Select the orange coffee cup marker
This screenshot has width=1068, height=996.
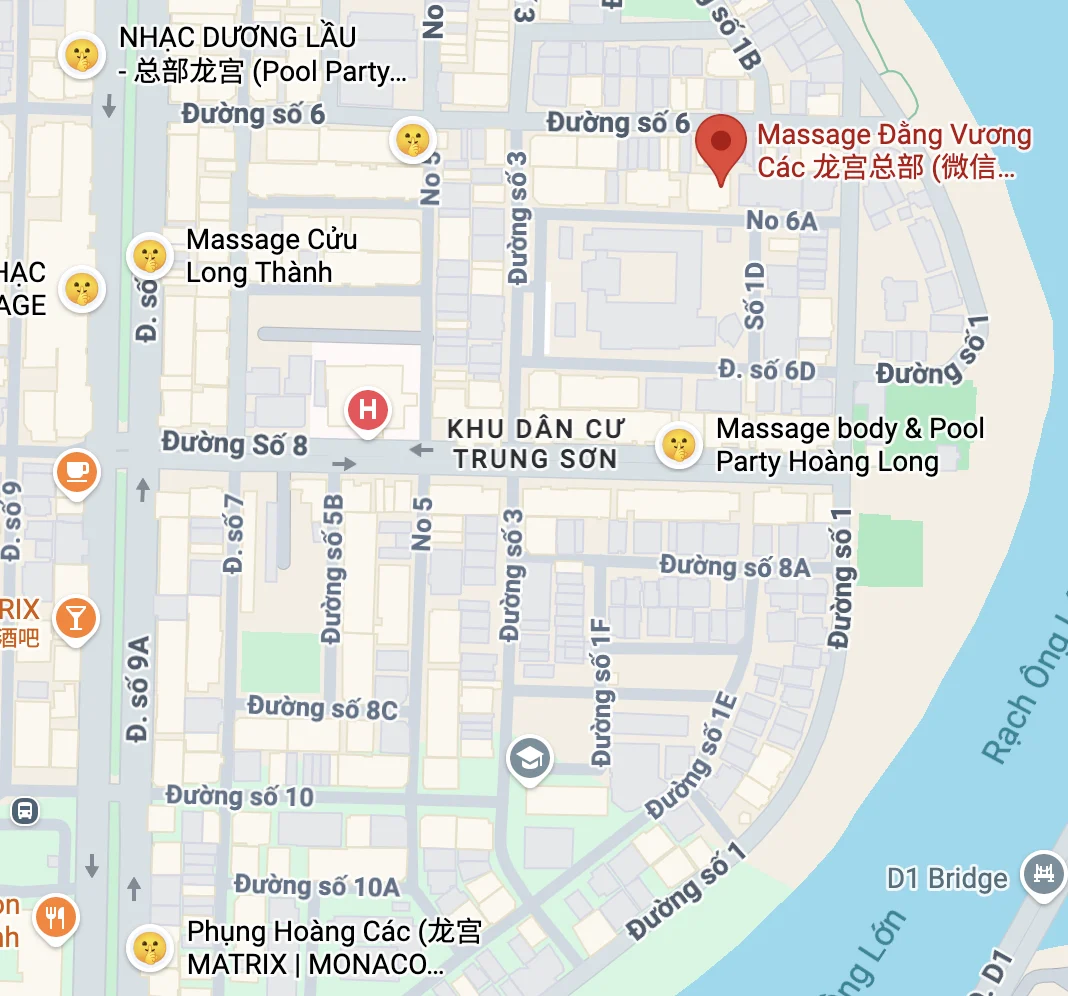coord(78,470)
